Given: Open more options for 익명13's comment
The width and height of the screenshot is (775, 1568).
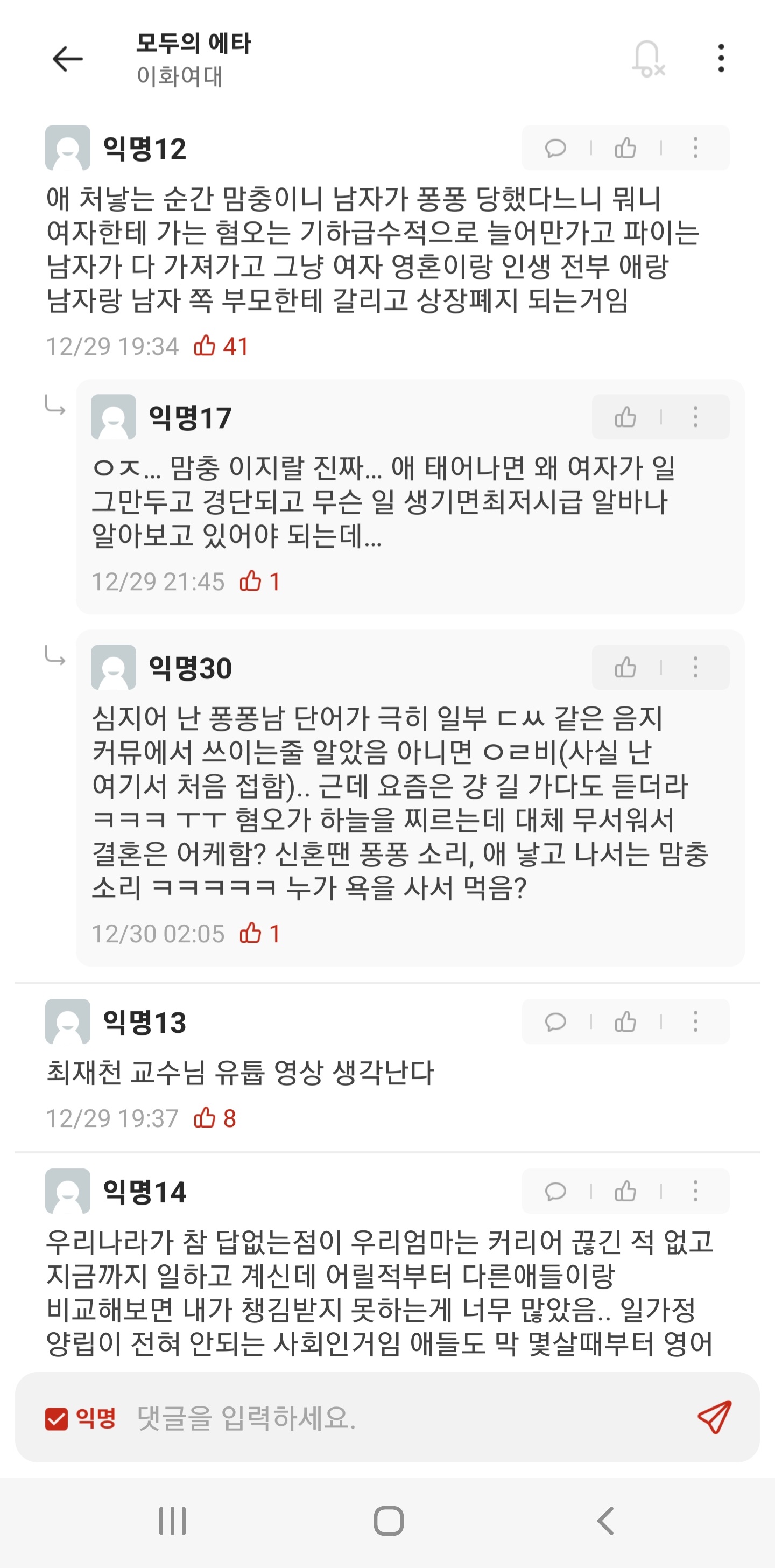Looking at the screenshot, I should click(695, 1021).
